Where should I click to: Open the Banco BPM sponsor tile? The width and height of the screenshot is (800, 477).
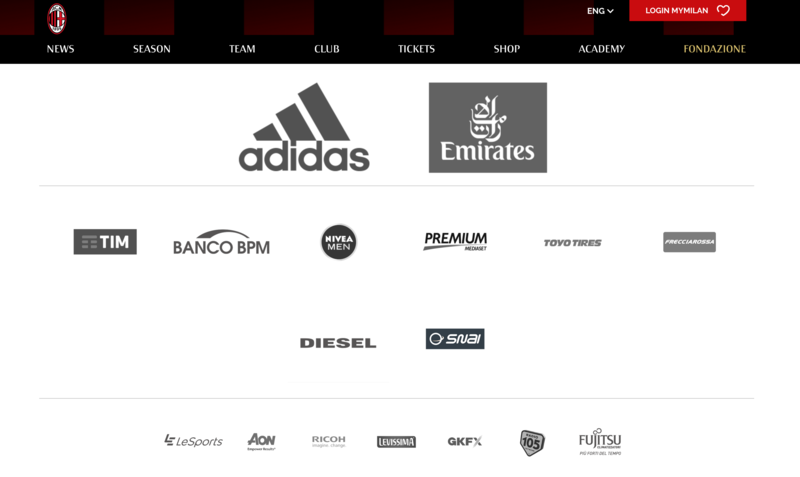(221, 243)
